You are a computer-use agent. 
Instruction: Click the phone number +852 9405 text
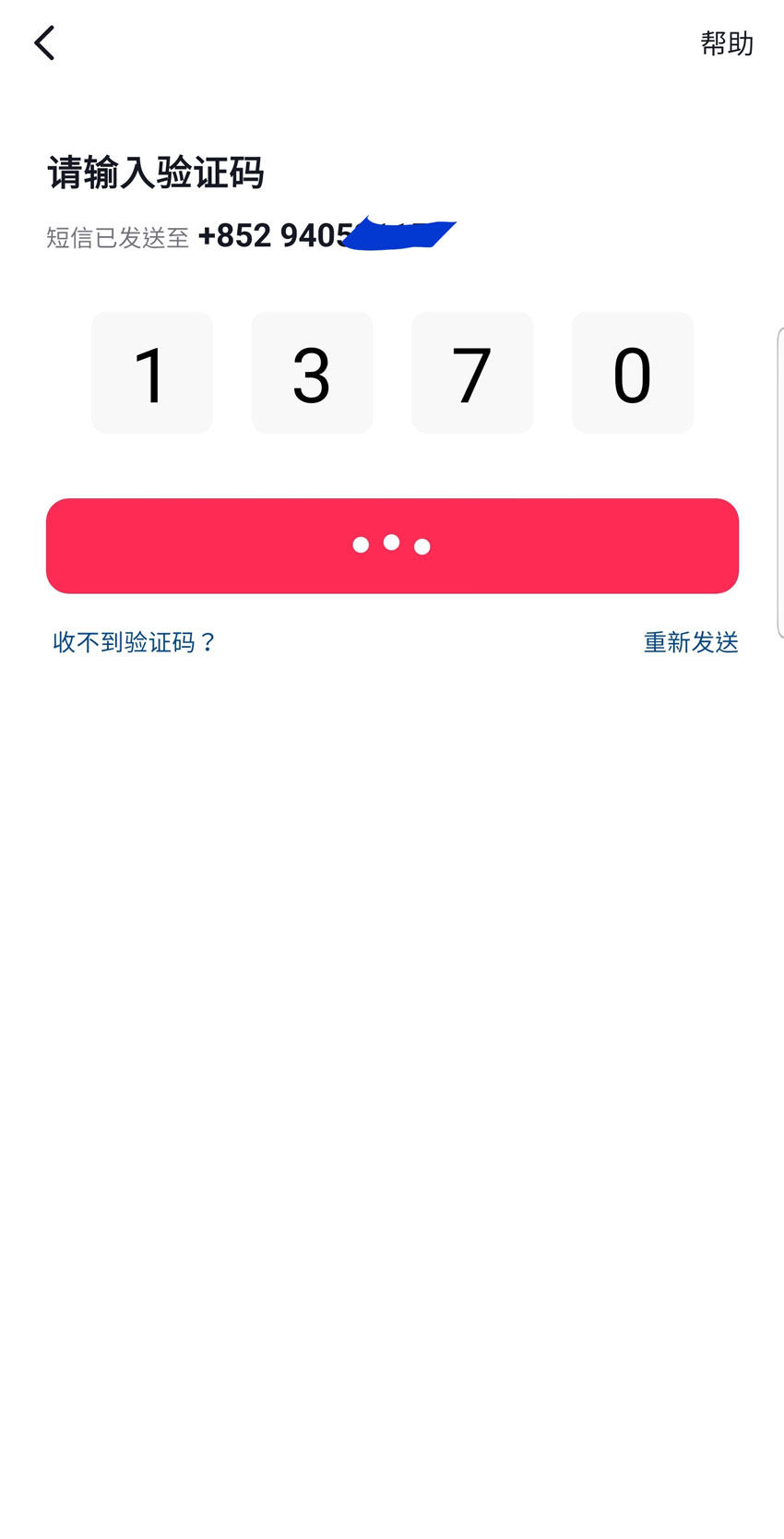(277, 236)
